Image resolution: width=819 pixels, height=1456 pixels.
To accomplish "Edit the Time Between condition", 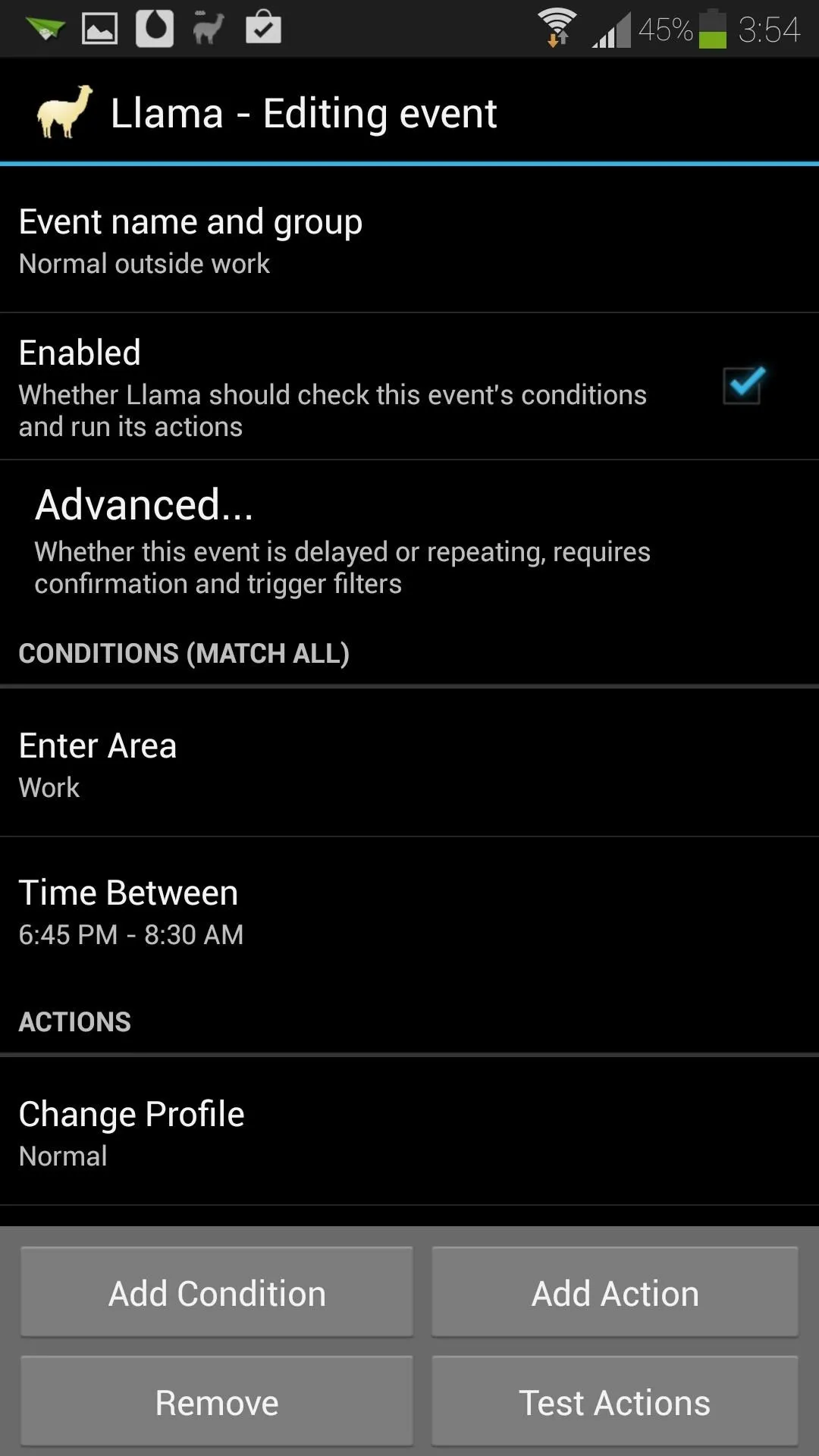I will [x=409, y=911].
